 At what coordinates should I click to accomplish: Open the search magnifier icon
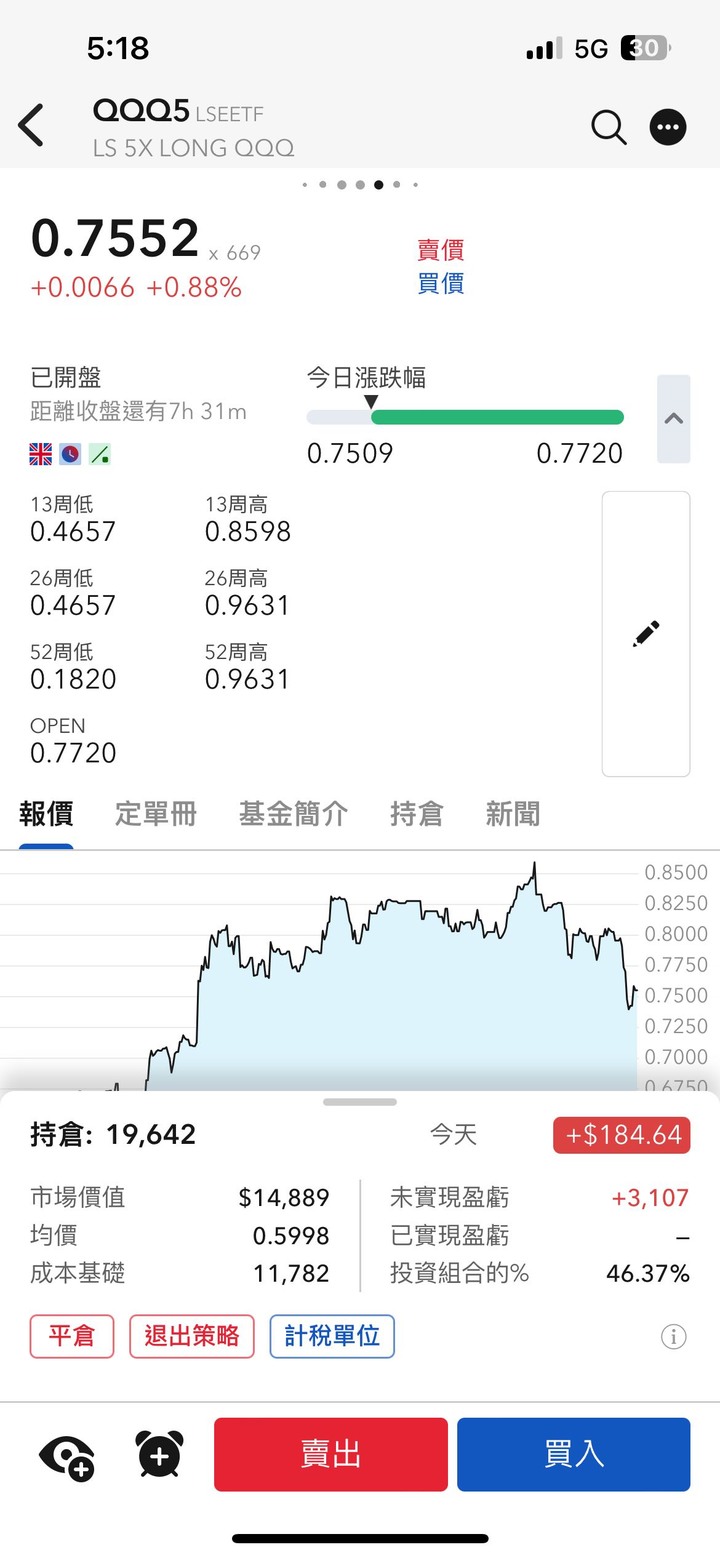tap(608, 127)
